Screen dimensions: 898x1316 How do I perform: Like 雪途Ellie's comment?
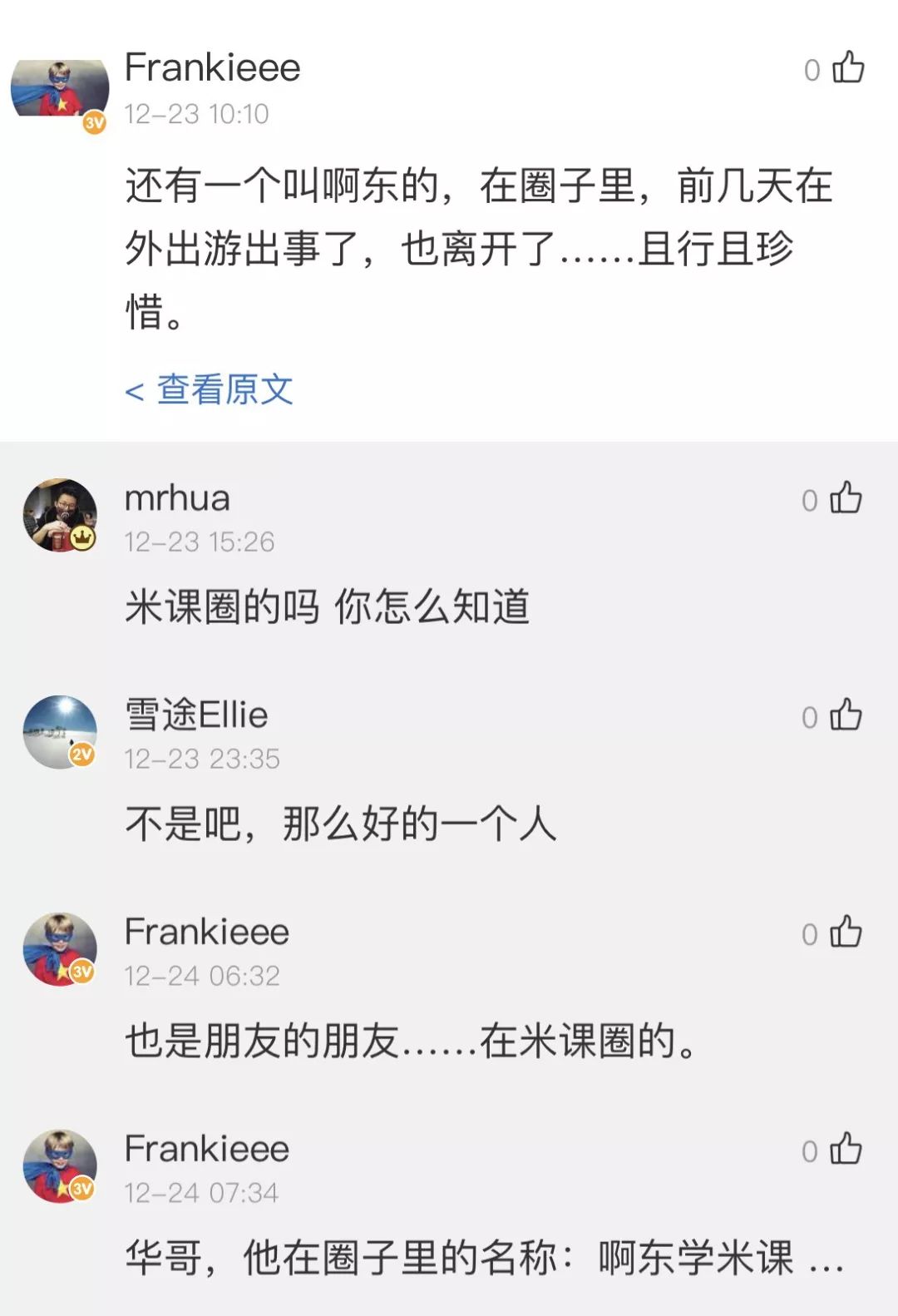pos(846,715)
